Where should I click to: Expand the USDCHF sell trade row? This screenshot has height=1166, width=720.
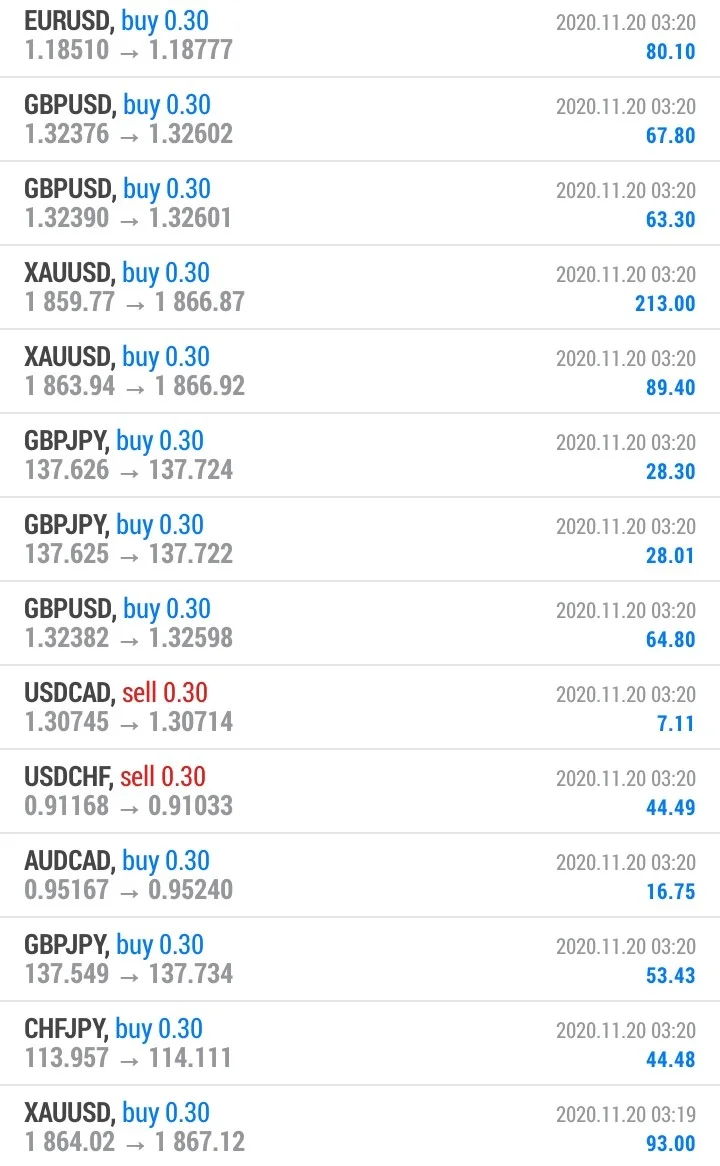tap(360, 791)
